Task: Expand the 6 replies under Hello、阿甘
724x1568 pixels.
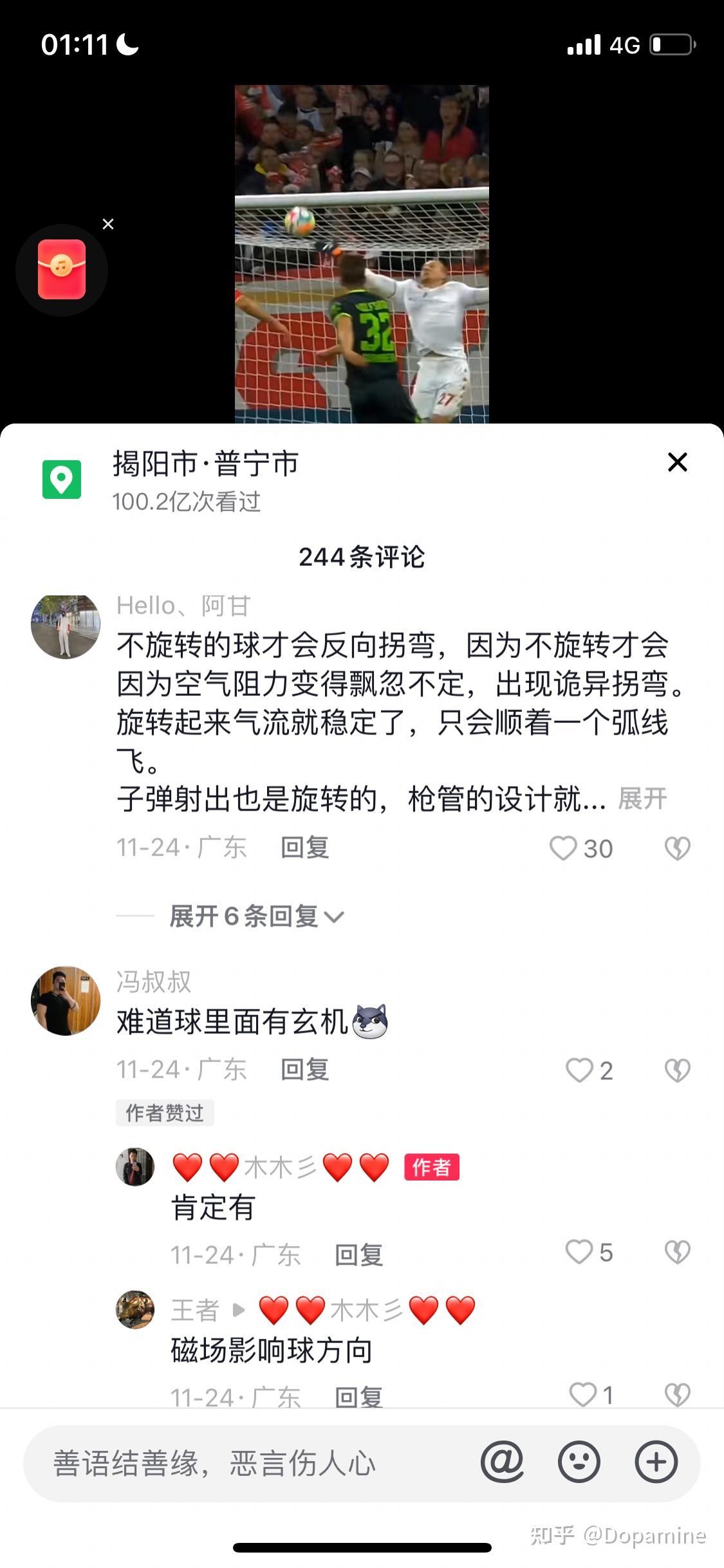Action: click(x=256, y=916)
